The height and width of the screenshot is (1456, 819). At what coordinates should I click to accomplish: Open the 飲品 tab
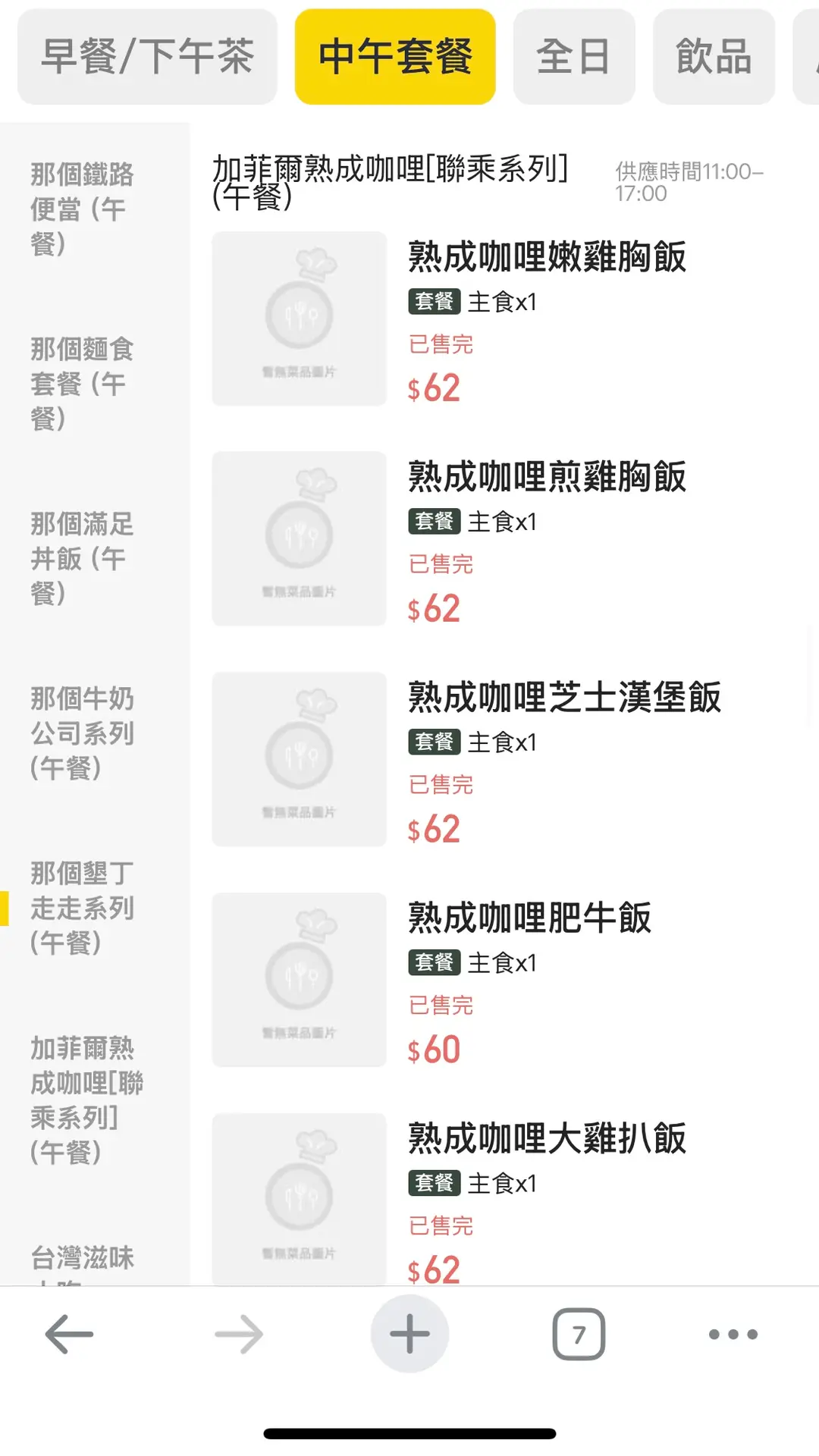[714, 57]
